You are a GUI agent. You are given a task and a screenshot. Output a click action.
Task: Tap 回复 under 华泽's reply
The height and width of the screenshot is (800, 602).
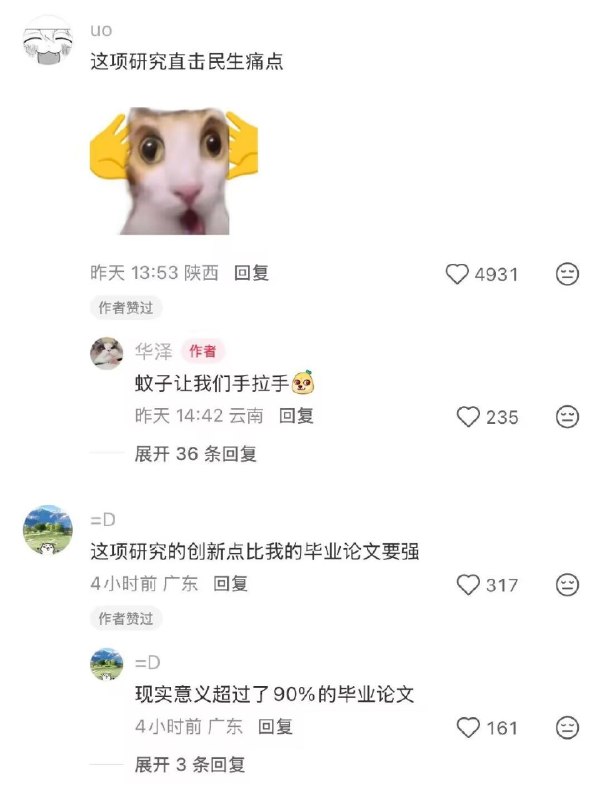coord(296,416)
